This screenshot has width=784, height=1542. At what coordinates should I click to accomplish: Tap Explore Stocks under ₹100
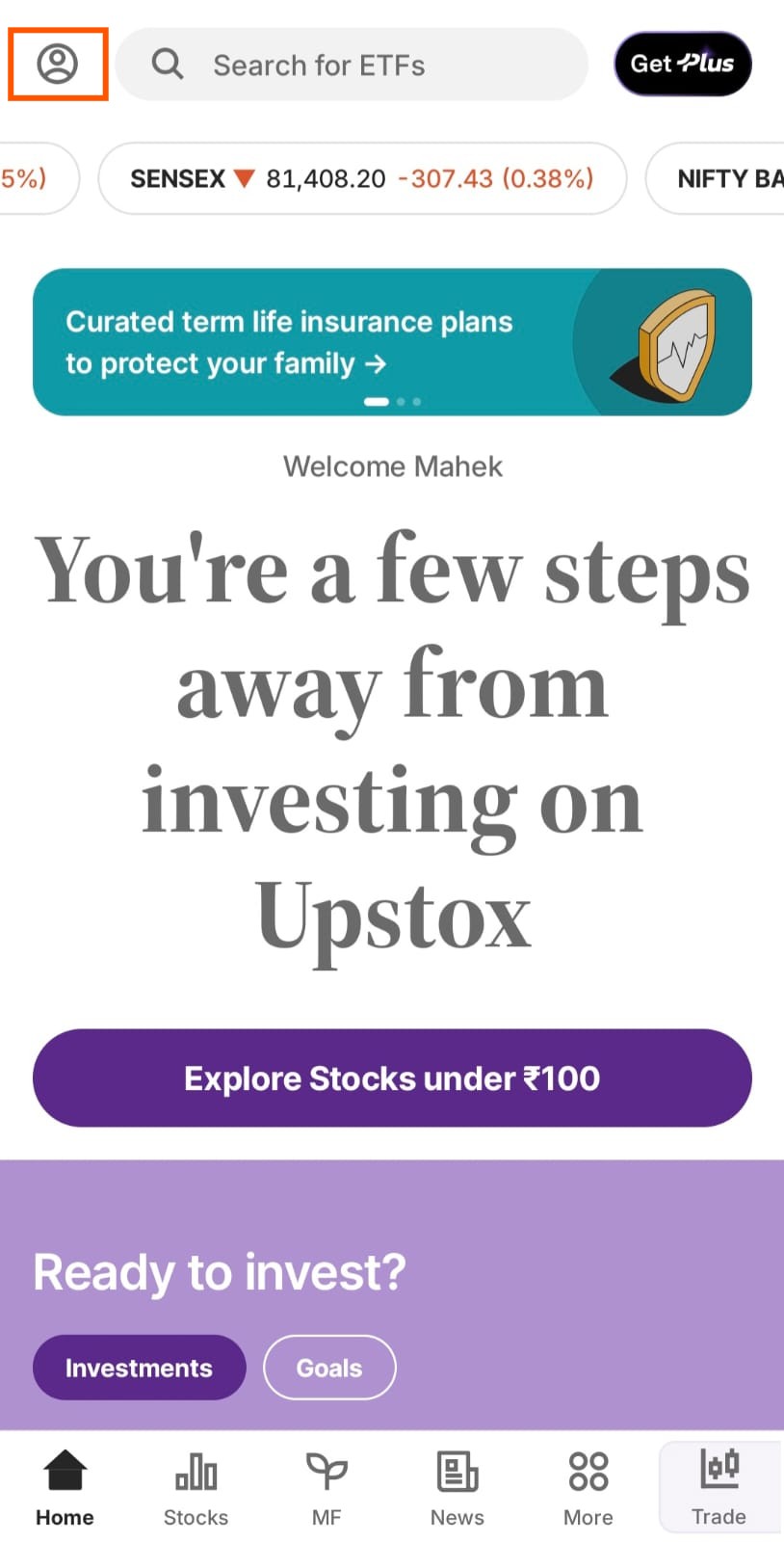click(x=392, y=1077)
